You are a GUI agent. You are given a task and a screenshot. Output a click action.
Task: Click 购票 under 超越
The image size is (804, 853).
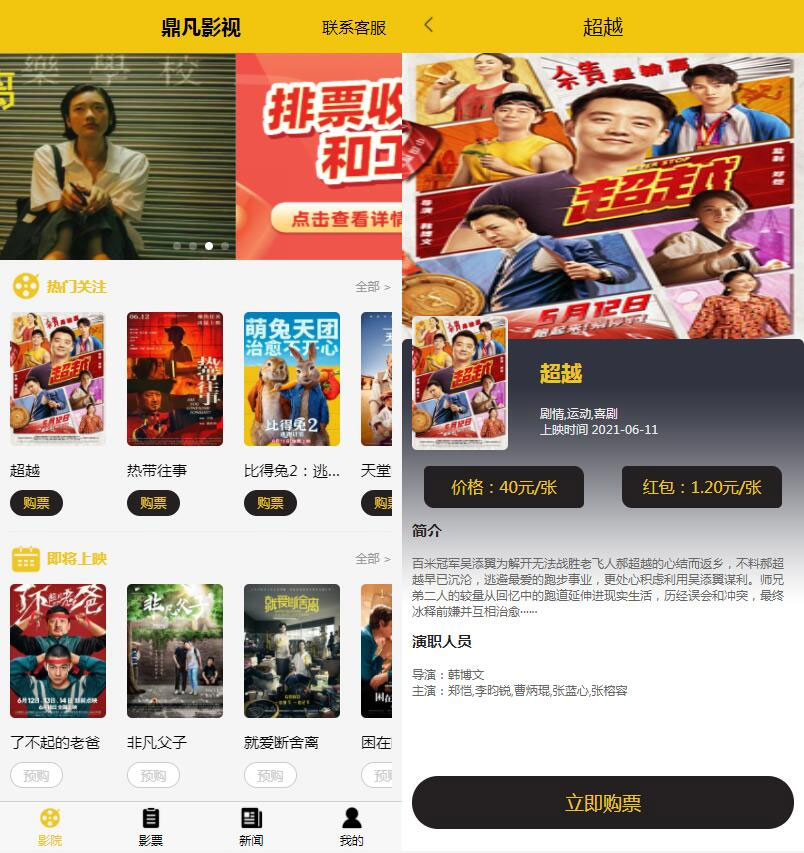36,503
